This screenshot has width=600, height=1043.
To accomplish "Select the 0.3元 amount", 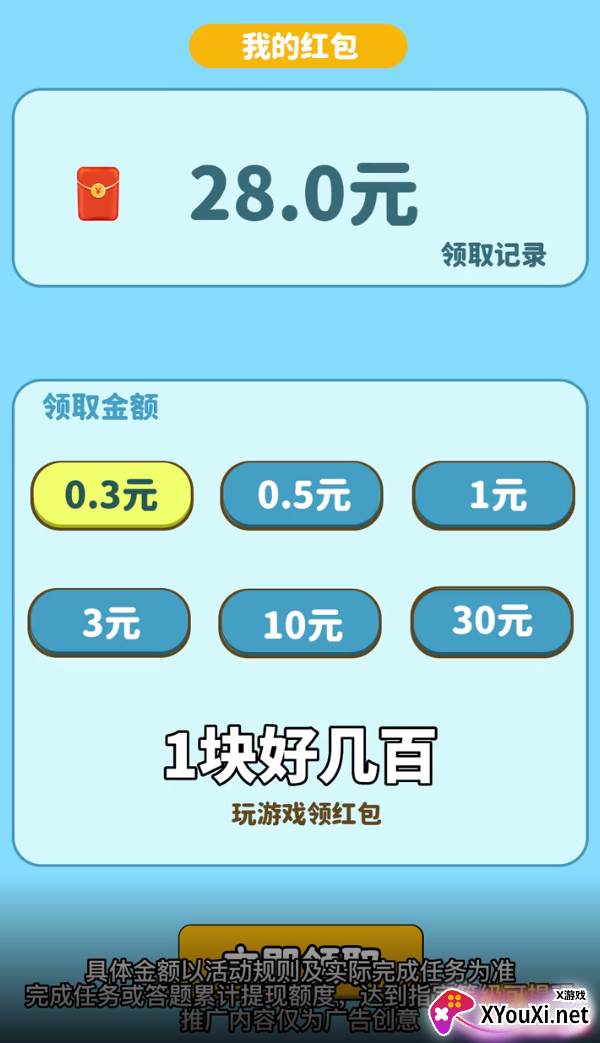I will pyautogui.click(x=112, y=496).
